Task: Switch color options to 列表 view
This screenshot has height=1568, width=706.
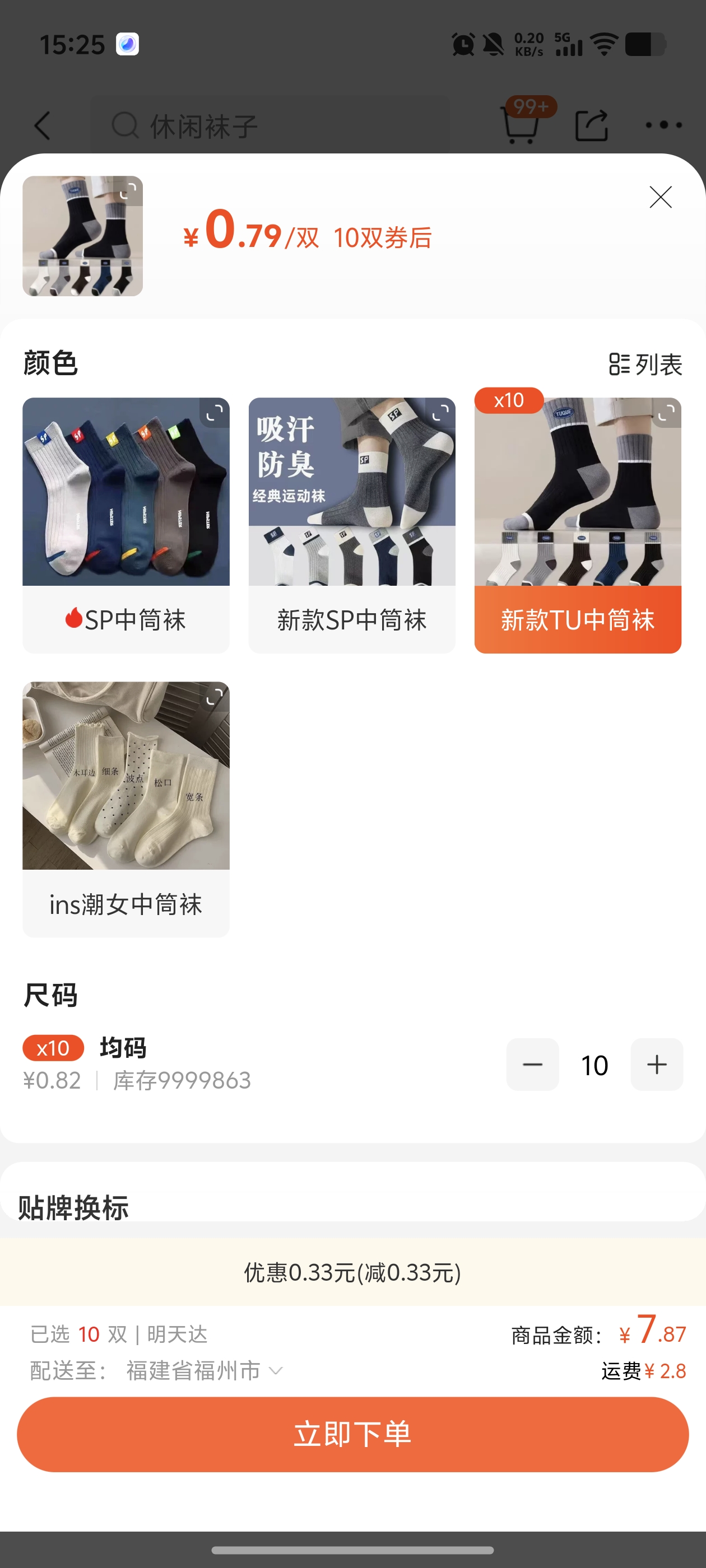Action: point(645,364)
